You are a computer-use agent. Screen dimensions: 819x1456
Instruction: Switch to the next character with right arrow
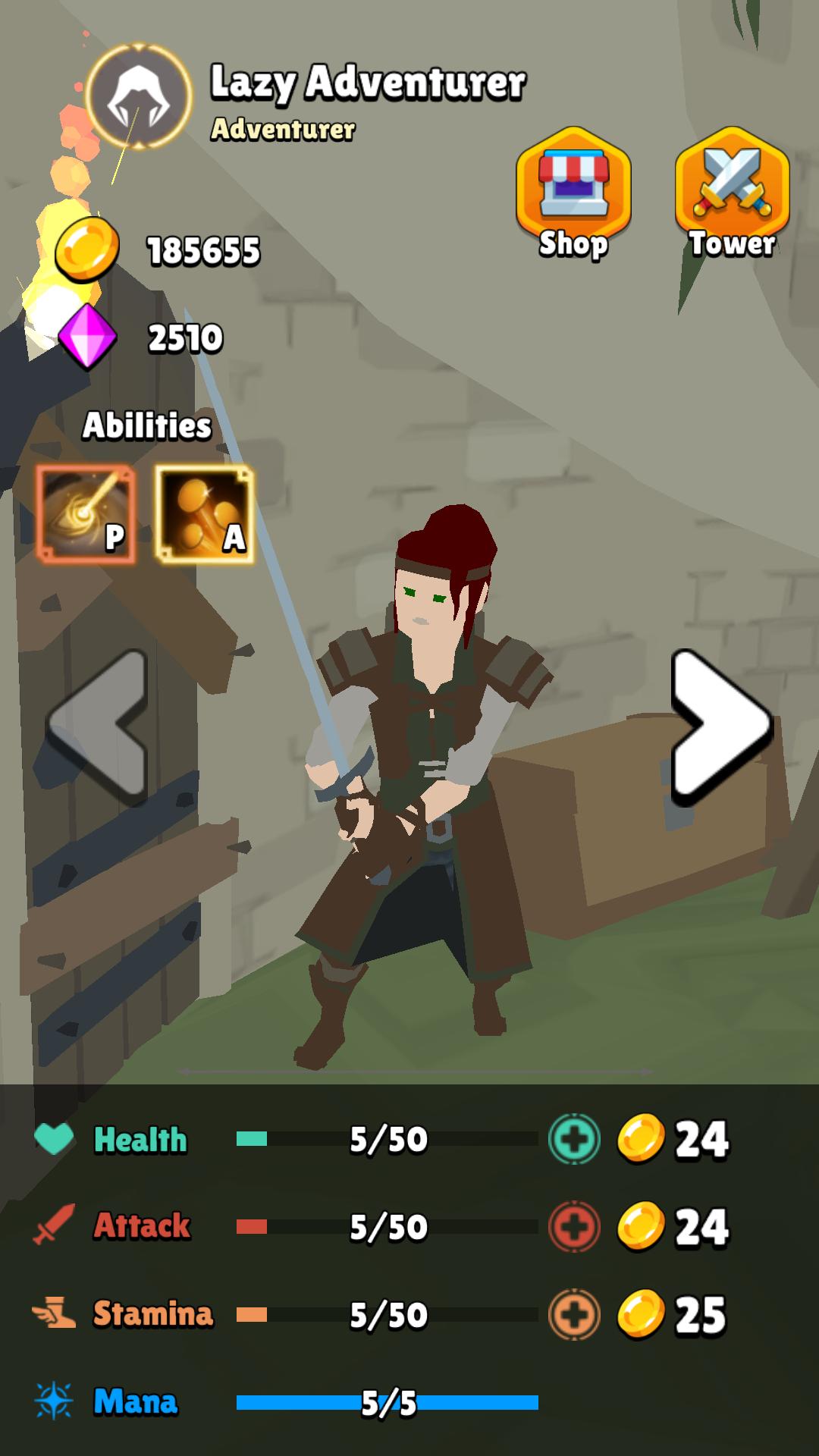pos(719,726)
